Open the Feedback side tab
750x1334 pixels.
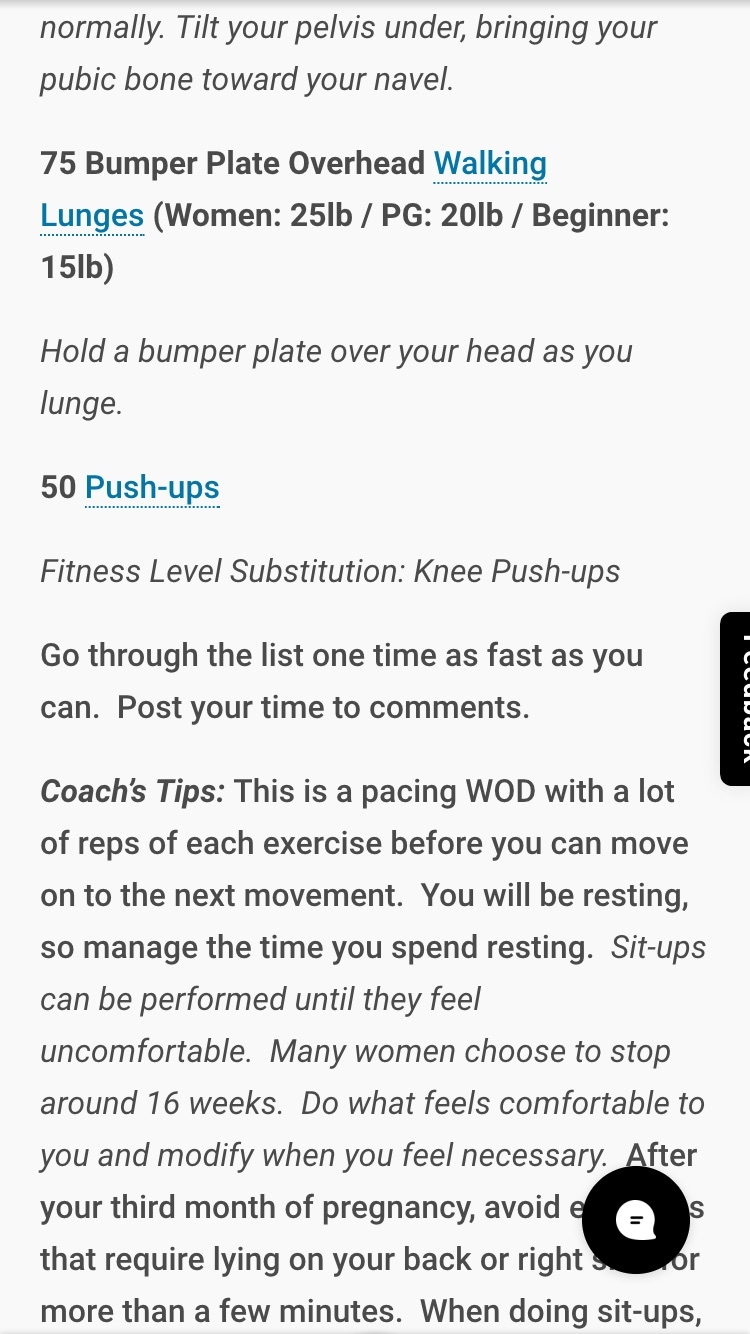point(736,698)
